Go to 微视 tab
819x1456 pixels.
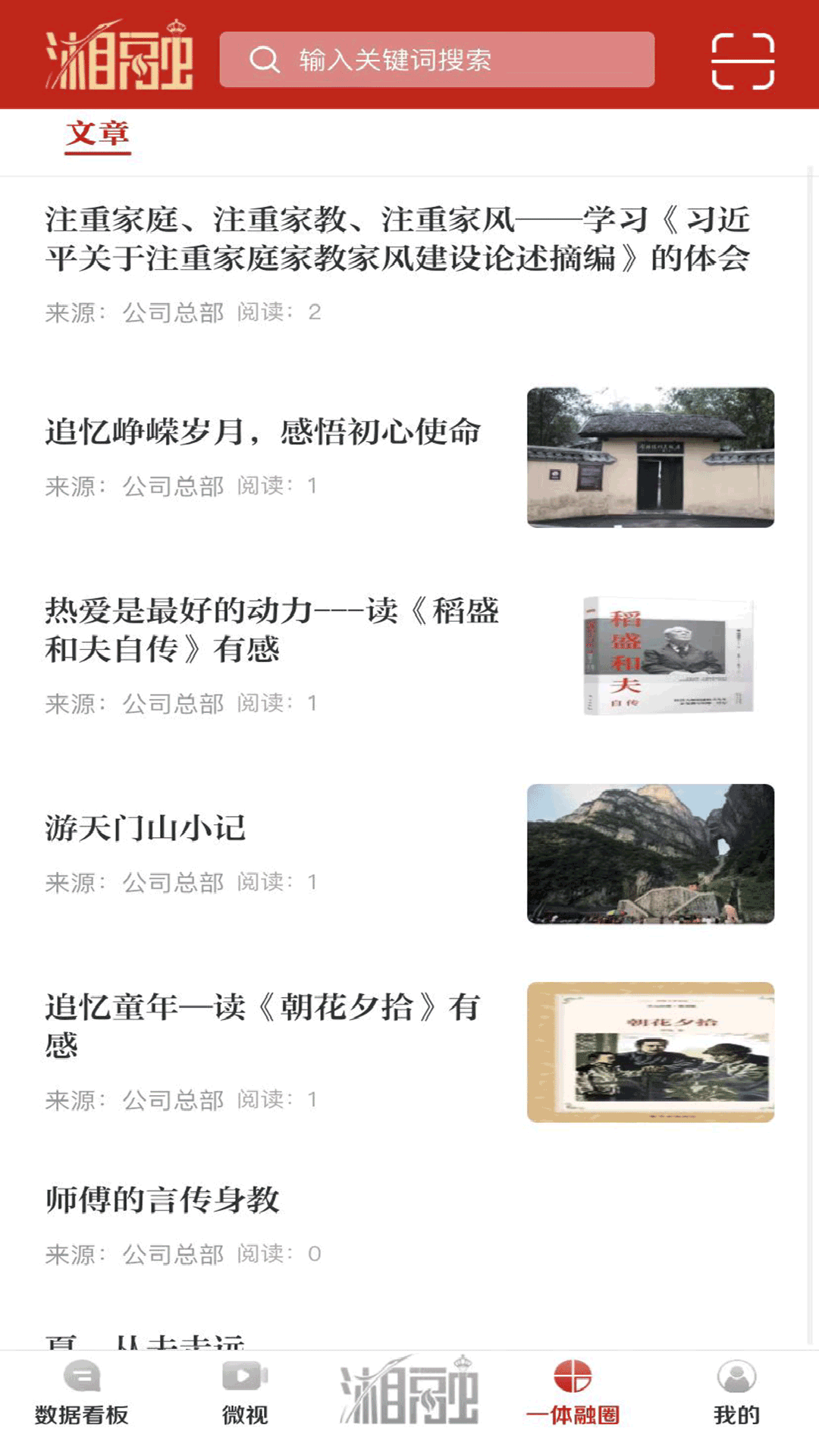point(245,1392)
